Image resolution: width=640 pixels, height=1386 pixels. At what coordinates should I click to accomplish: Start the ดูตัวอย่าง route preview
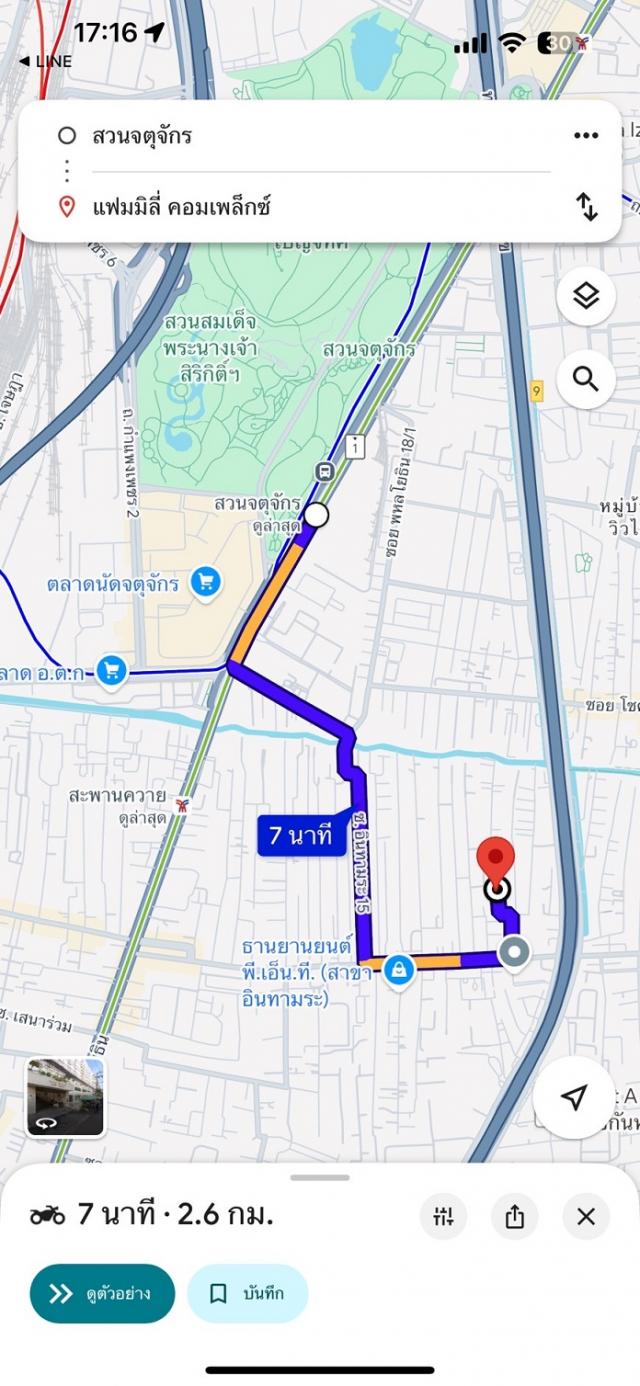(x=102, y=1294)
